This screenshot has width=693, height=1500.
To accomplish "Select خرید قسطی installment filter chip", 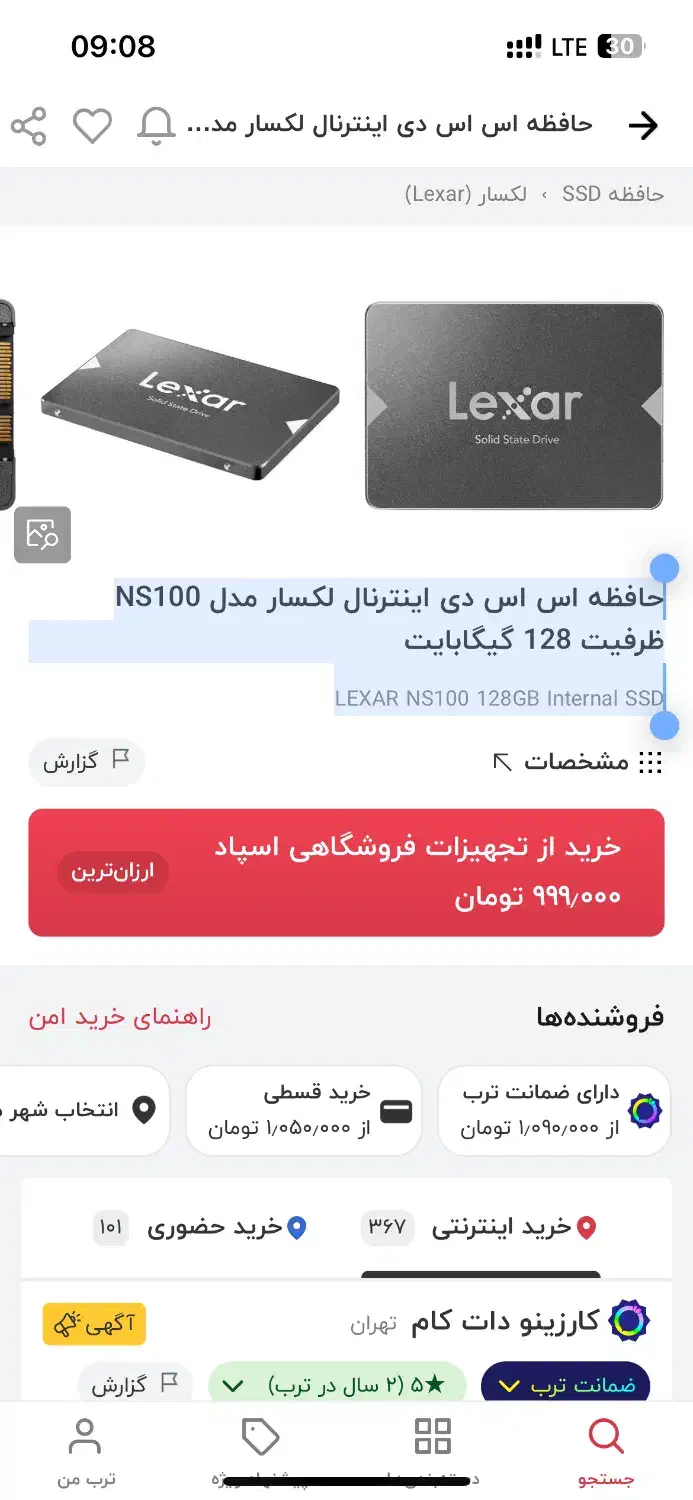I will click(x=302, y=1110).
